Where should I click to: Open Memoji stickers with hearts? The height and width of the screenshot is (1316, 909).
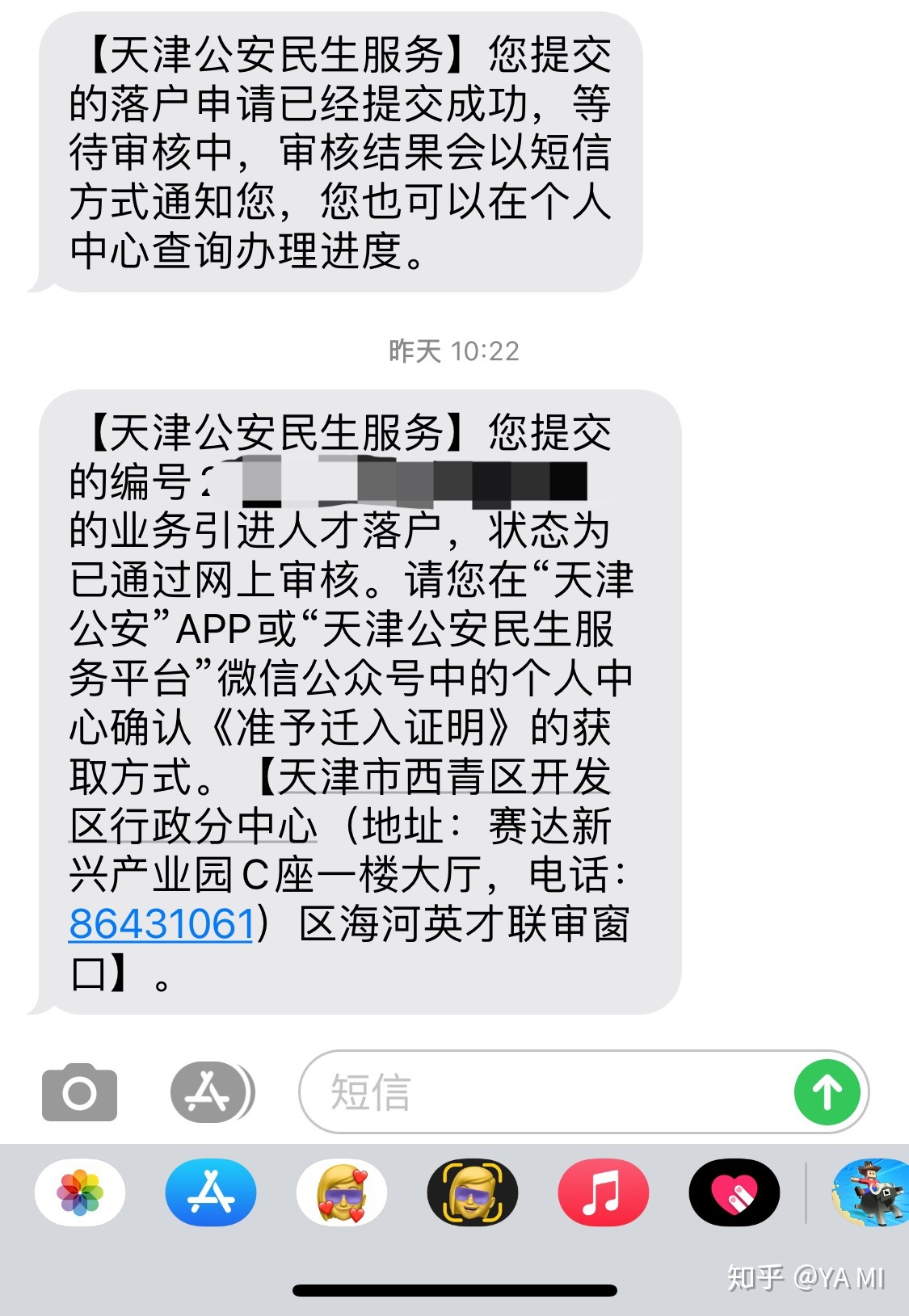[342, 1193]
